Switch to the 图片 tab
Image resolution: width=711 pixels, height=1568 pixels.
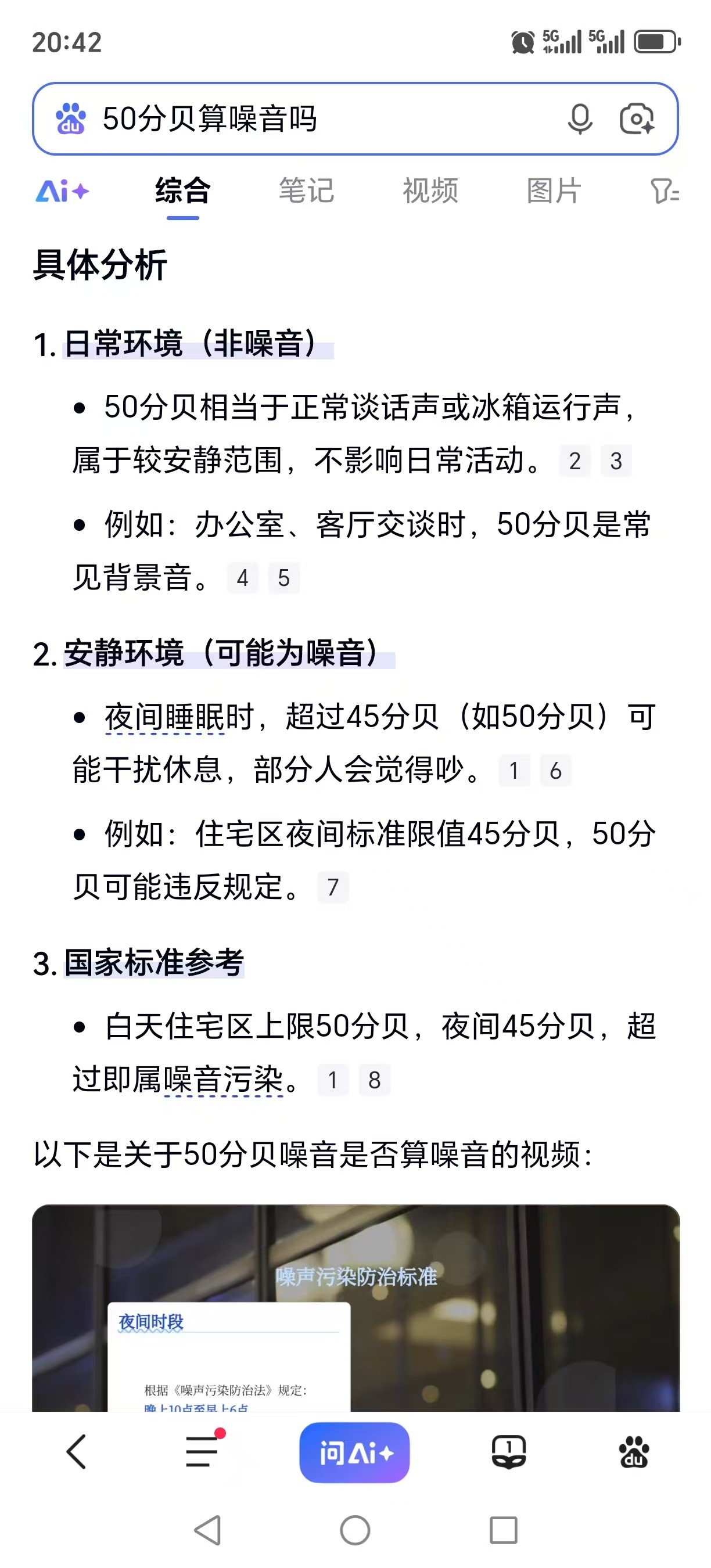click(x=554, y=191)
